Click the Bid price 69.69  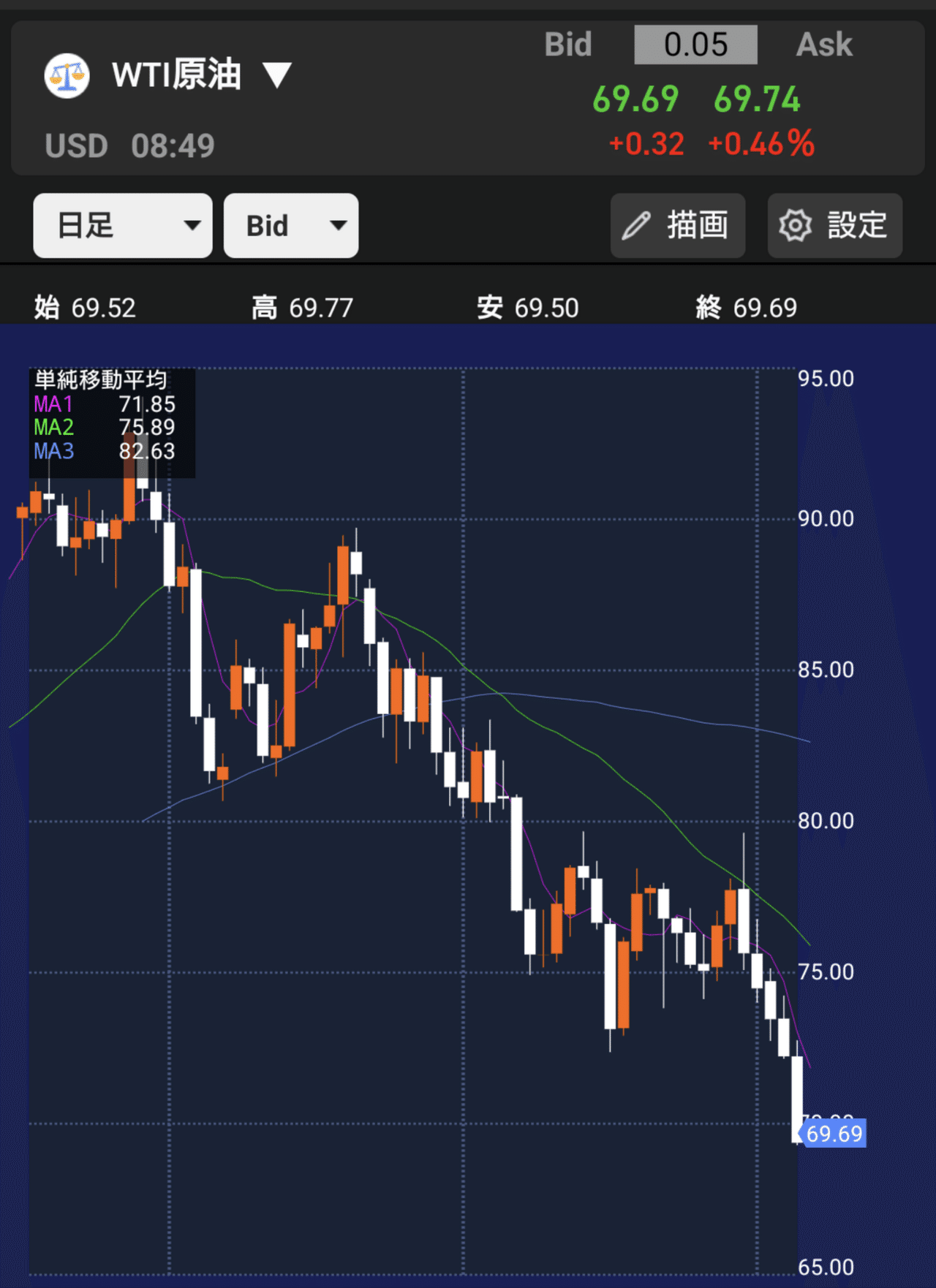point(635,99)
